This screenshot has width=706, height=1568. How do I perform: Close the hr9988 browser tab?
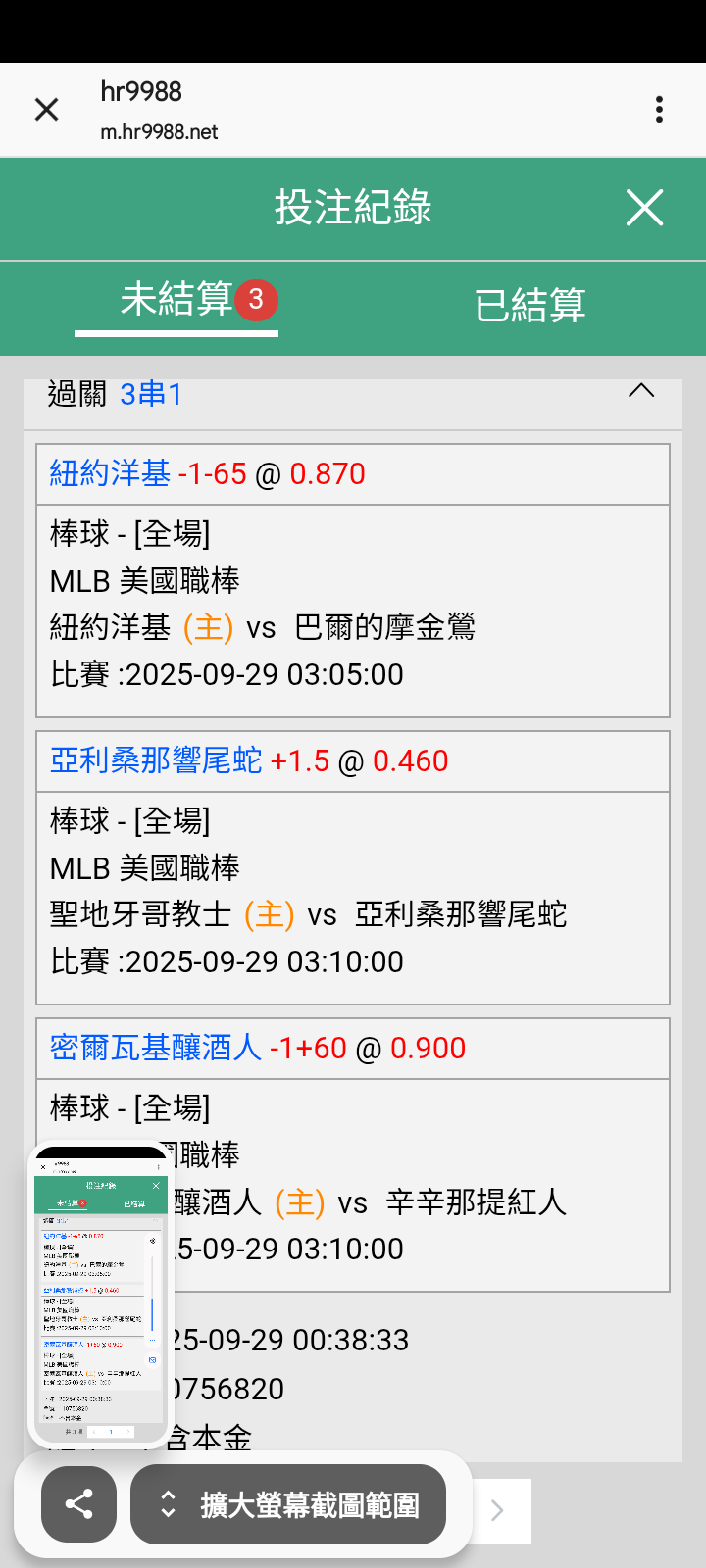(x=46, y=110)
